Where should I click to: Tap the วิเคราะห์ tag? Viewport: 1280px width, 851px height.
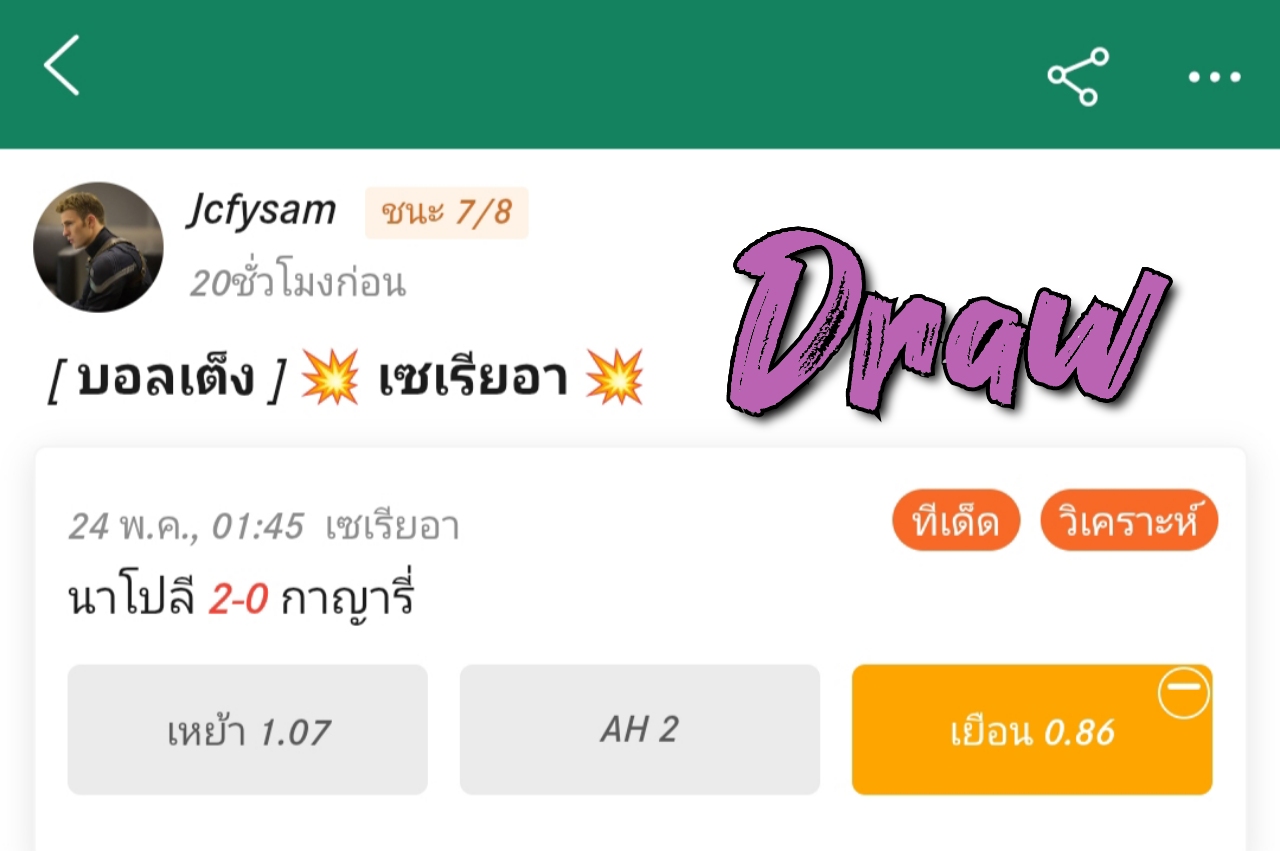1129,521
